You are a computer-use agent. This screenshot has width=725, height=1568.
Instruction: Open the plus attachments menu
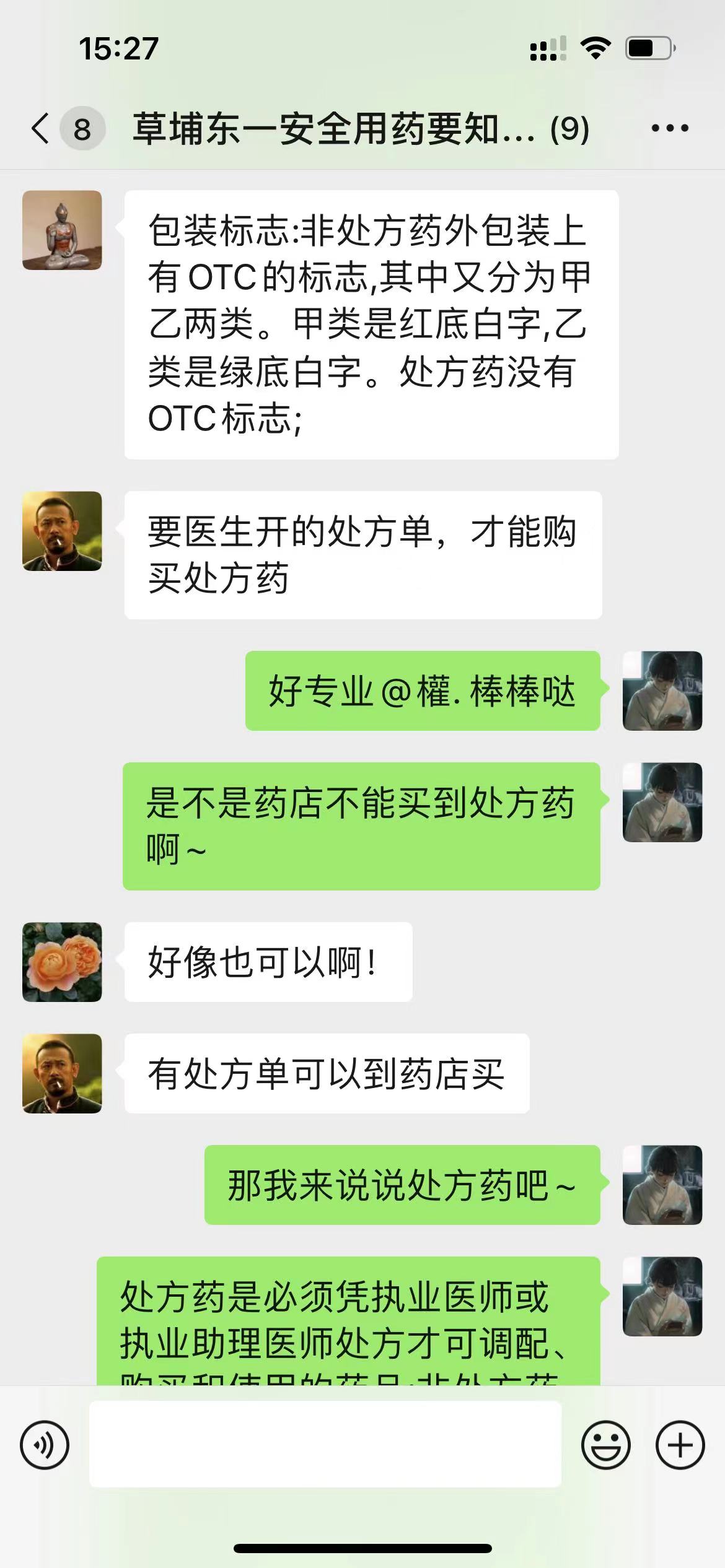[x=680, y=1445]
